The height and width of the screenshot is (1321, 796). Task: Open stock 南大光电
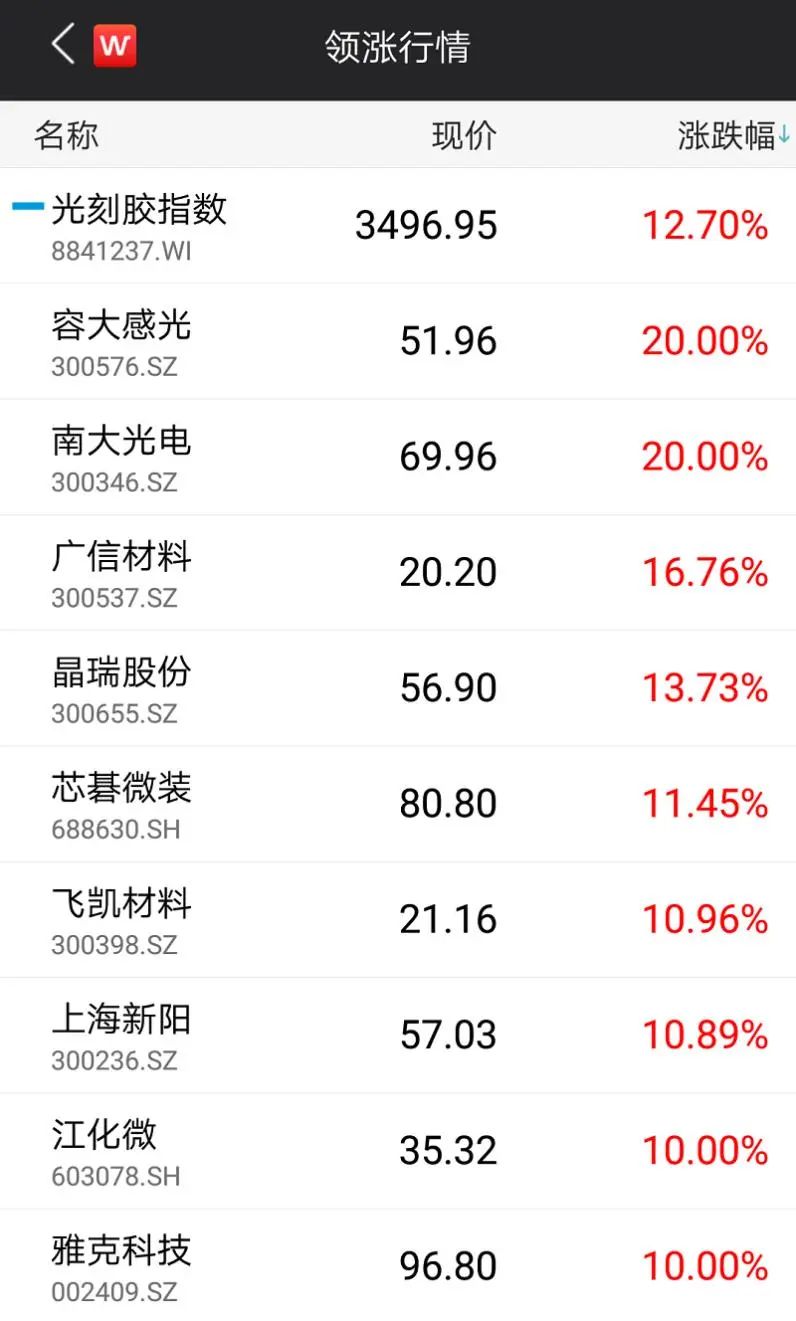tap(398, 458)
